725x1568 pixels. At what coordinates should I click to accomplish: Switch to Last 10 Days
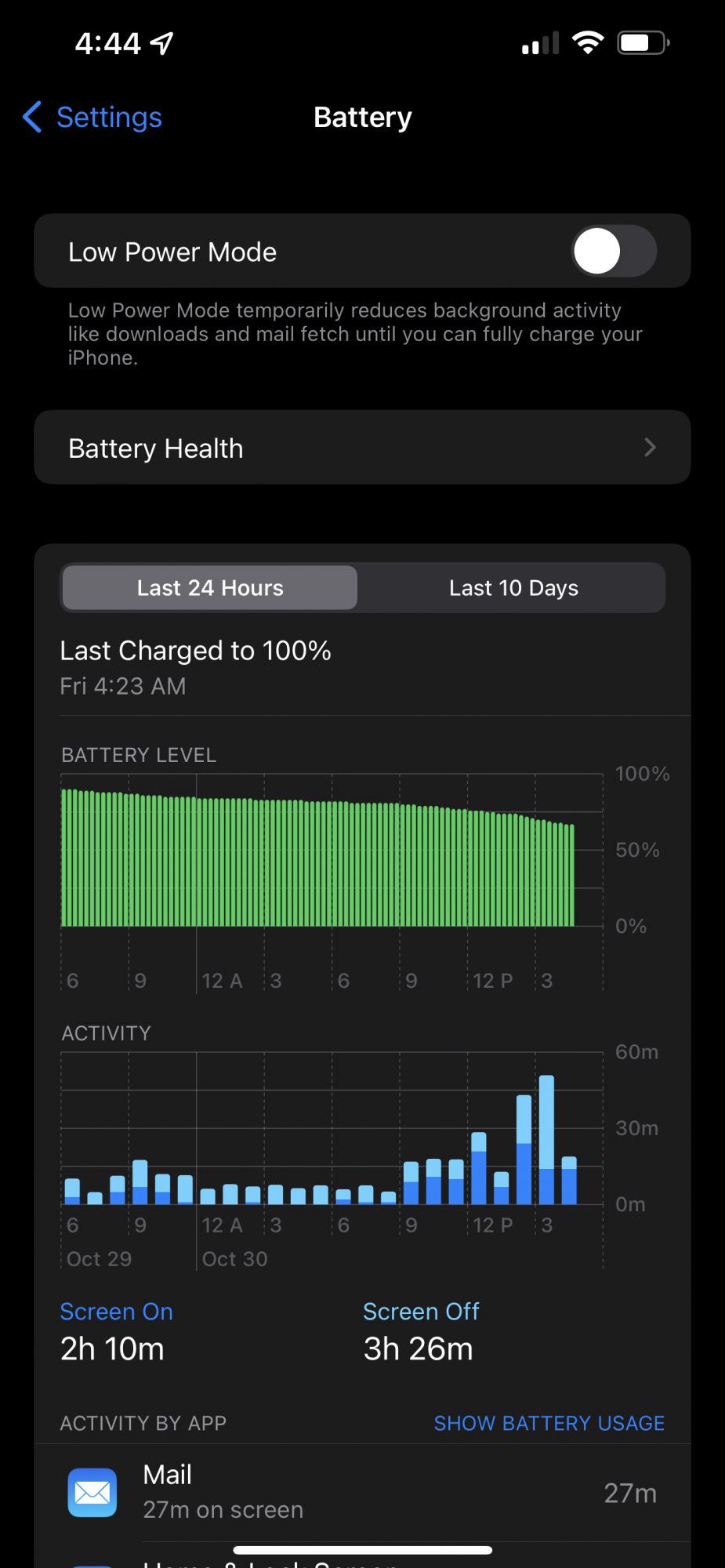click(513, 588)
